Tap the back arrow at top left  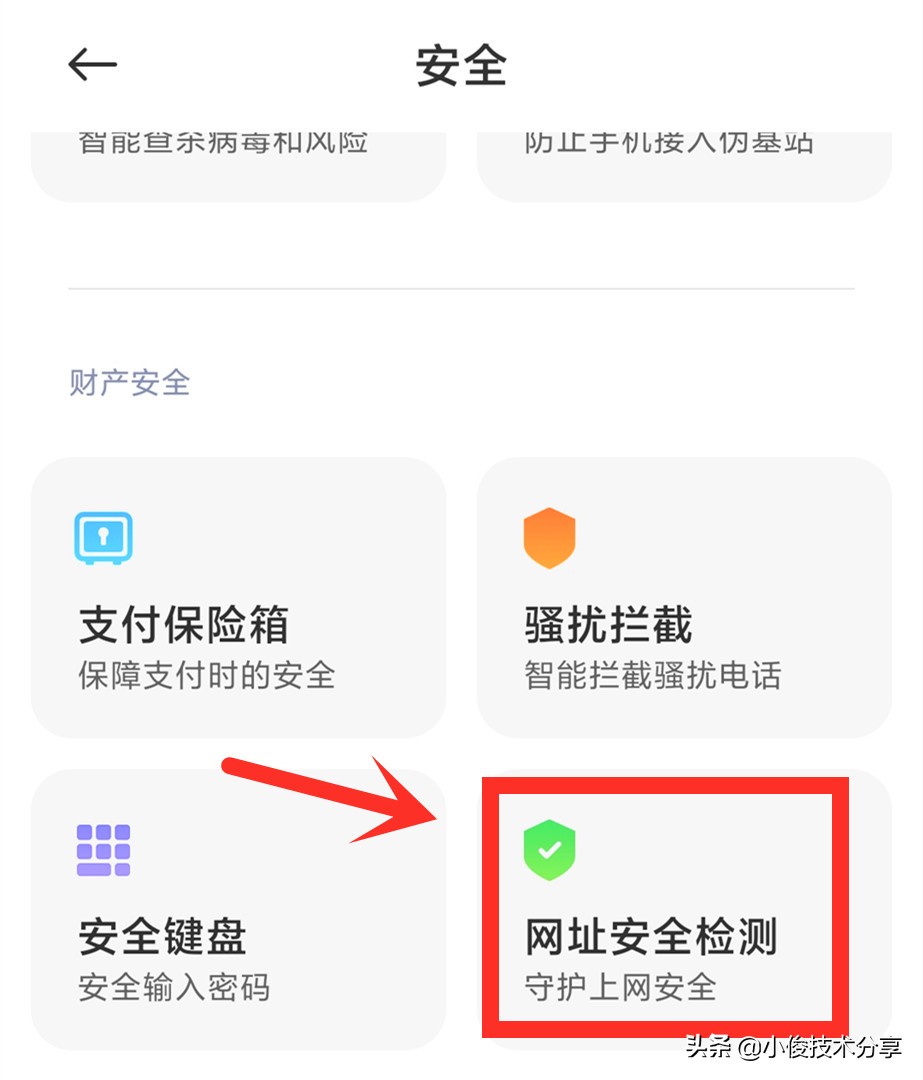point(91,64)
